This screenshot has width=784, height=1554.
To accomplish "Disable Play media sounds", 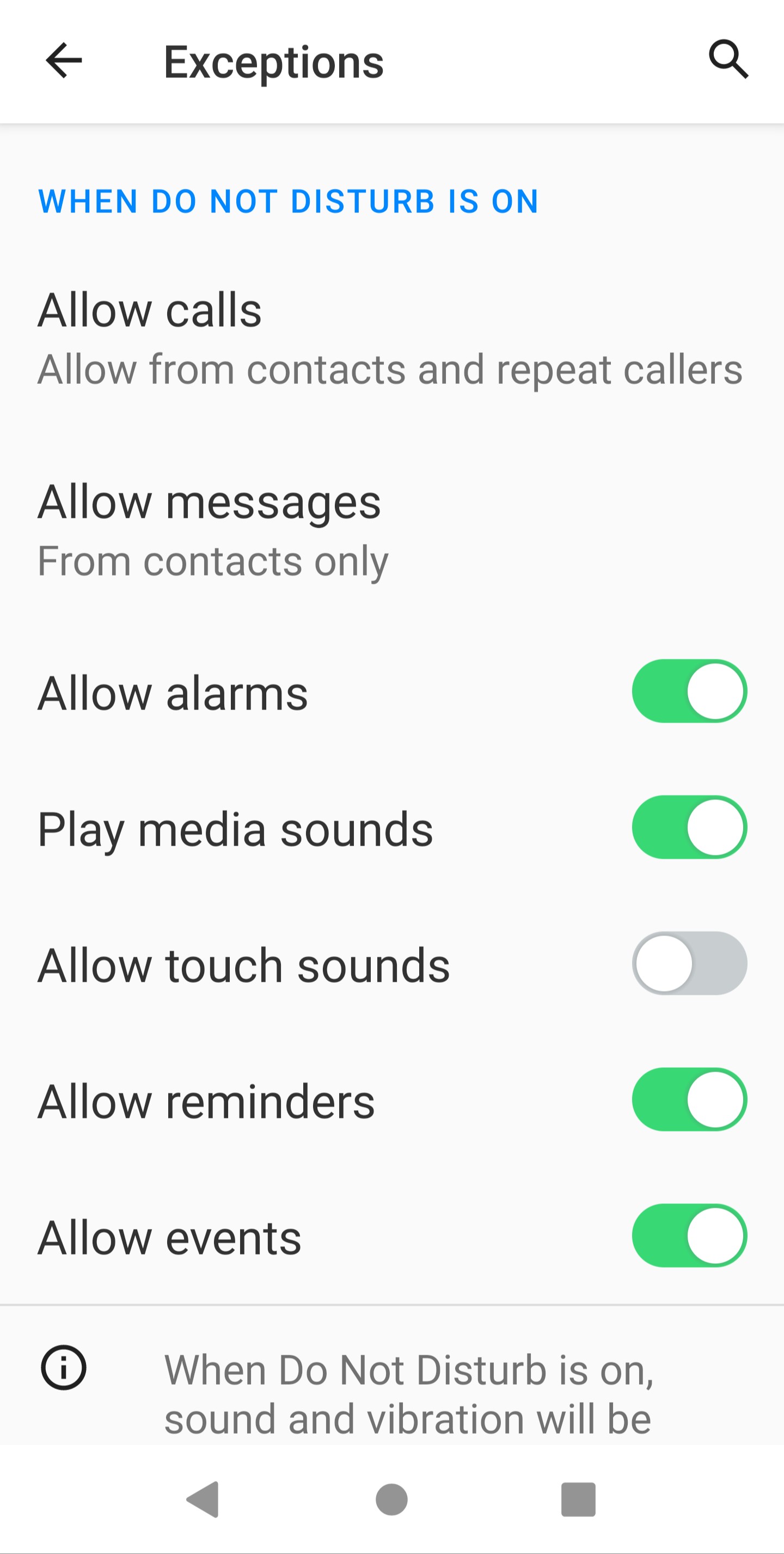I will point(689,828).
